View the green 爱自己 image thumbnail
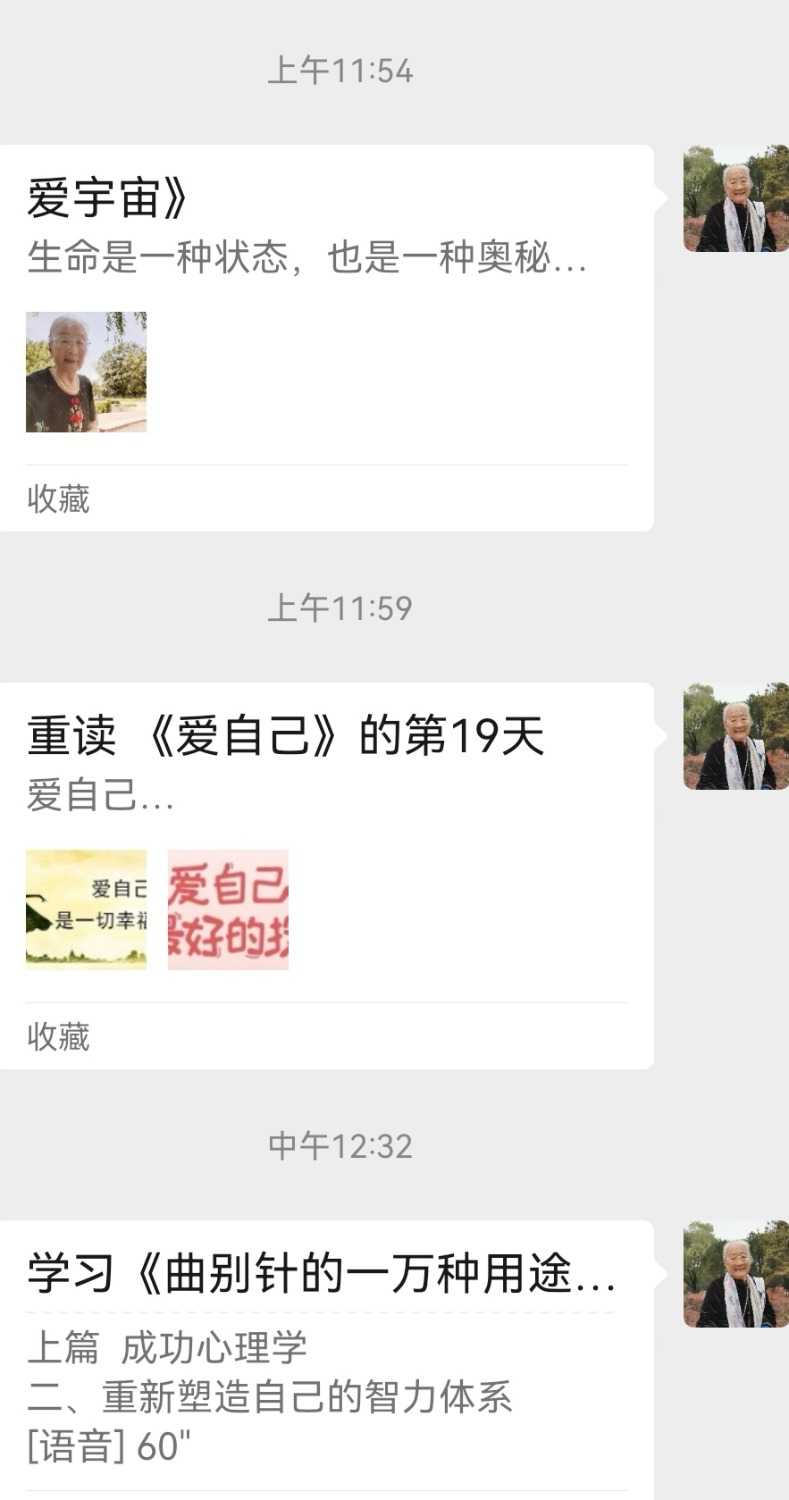This screenshot has width=789, height=1500. [86, 908]
